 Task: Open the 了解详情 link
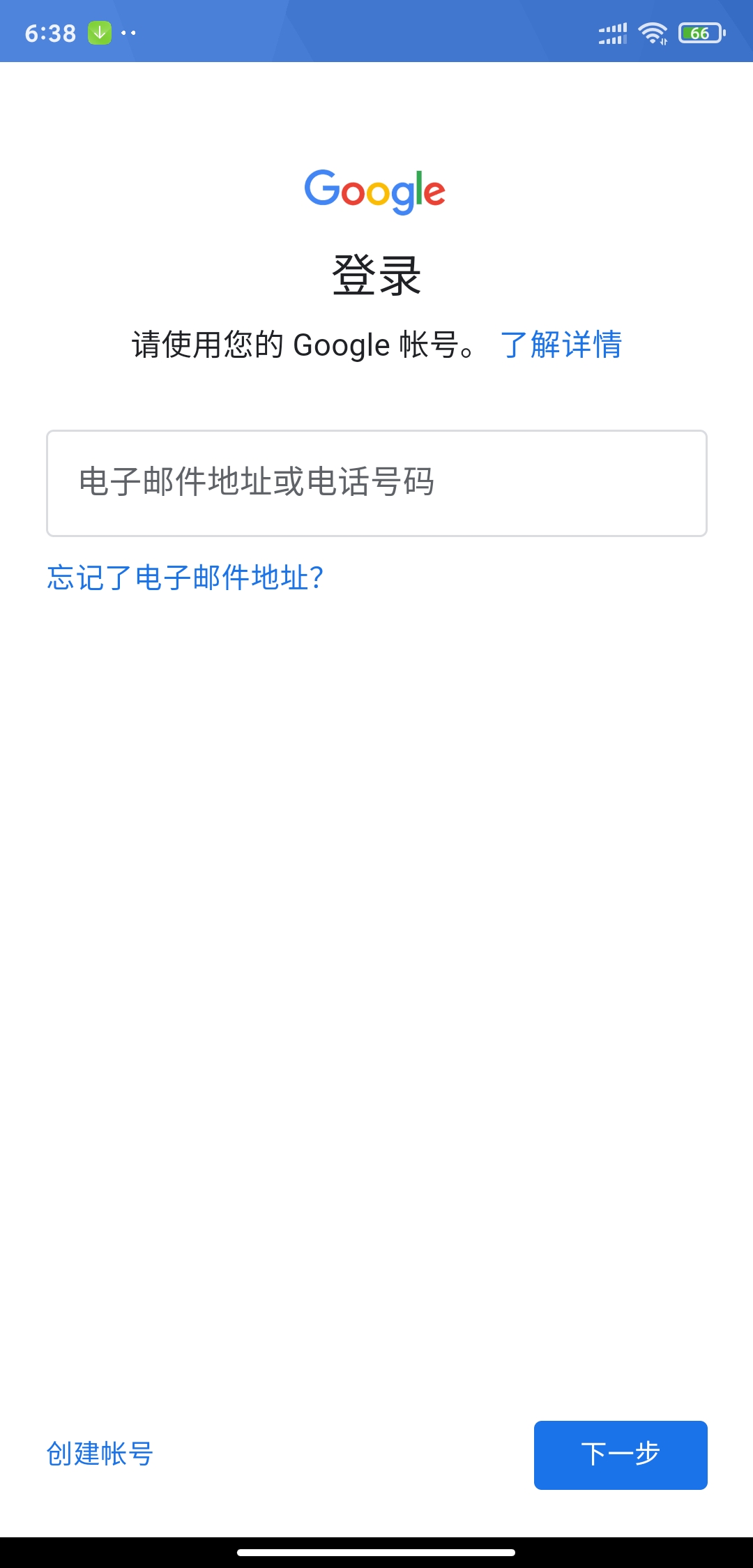(x=561, y=345)
